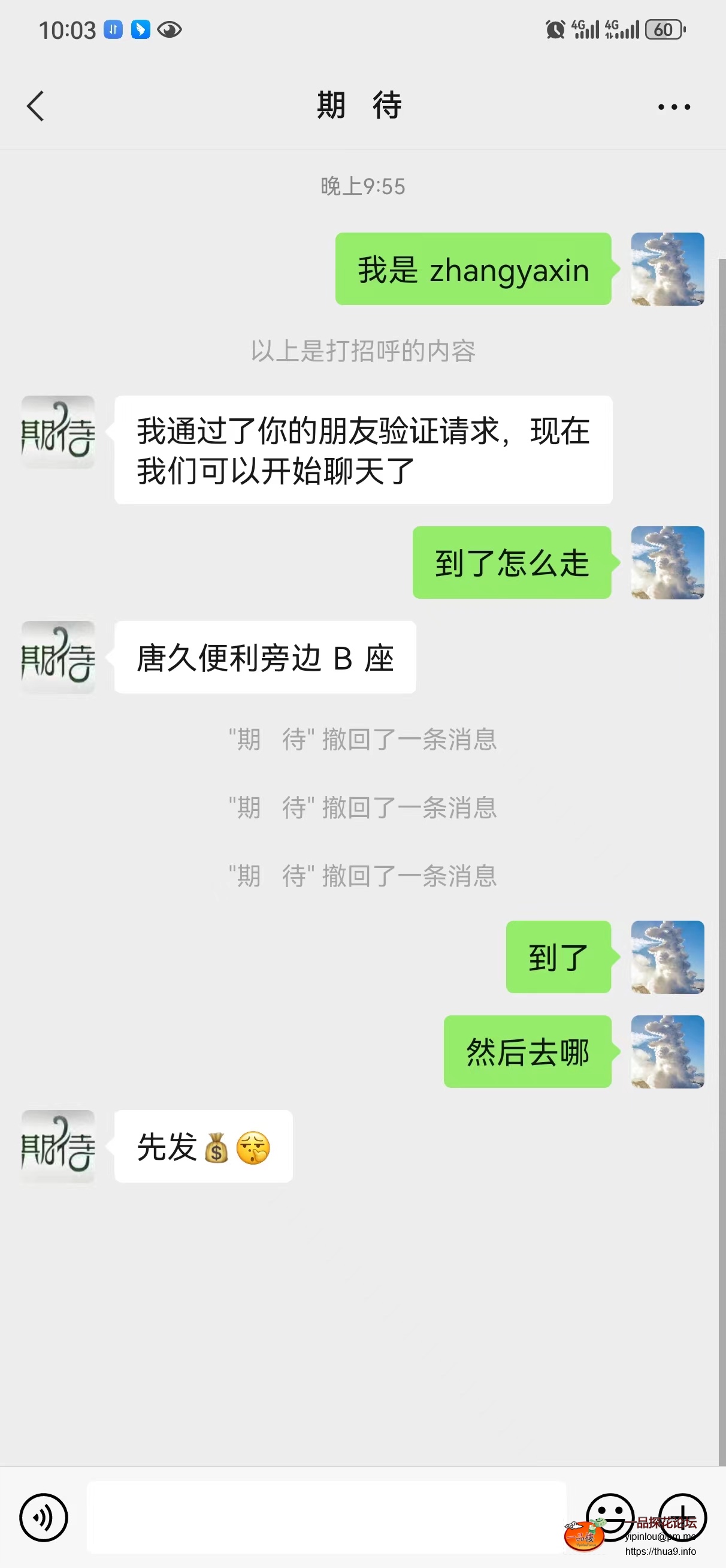726x1568 pixels.
Task: Open the emoji sticker panel
Action: click(x=609, y=1516)
